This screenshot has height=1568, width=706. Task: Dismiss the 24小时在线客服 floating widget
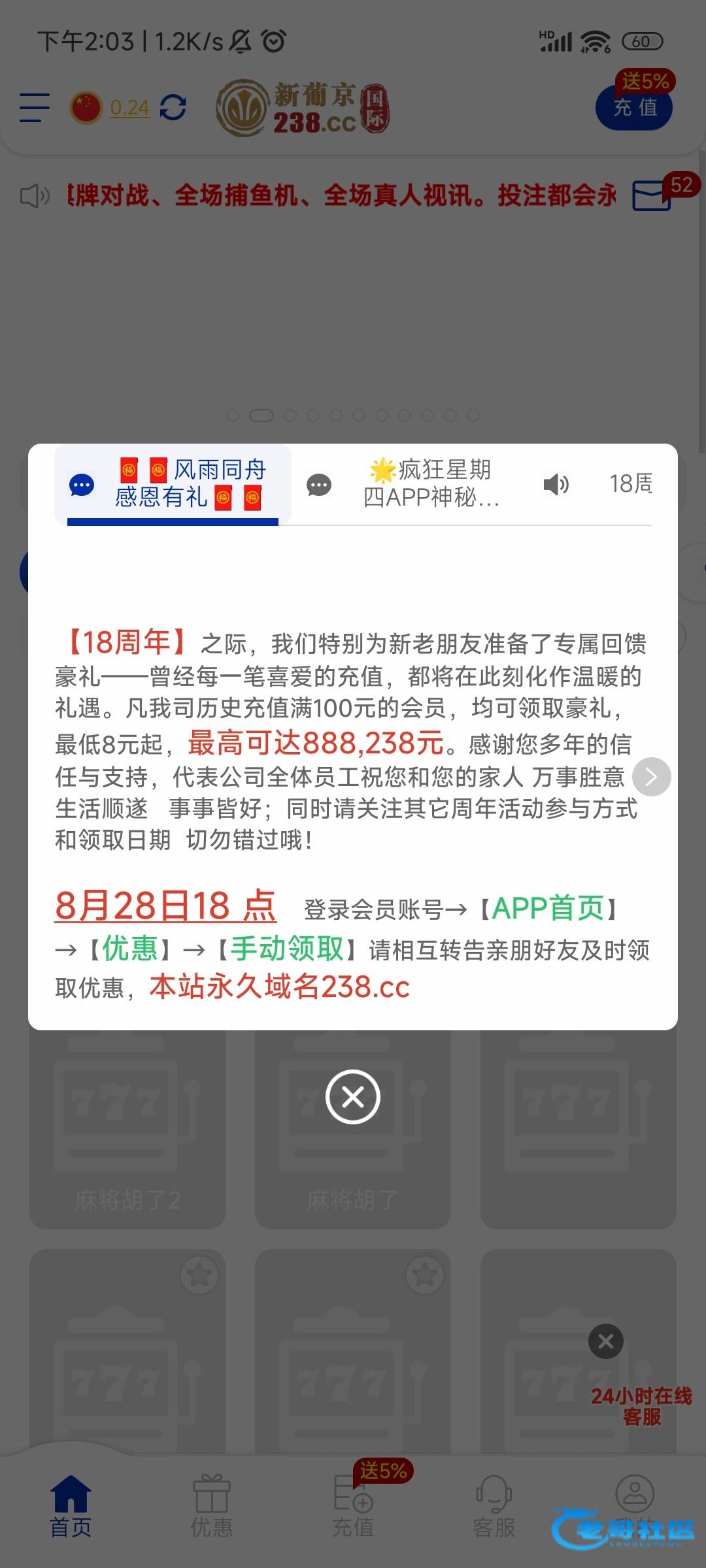coord(606,1341)
